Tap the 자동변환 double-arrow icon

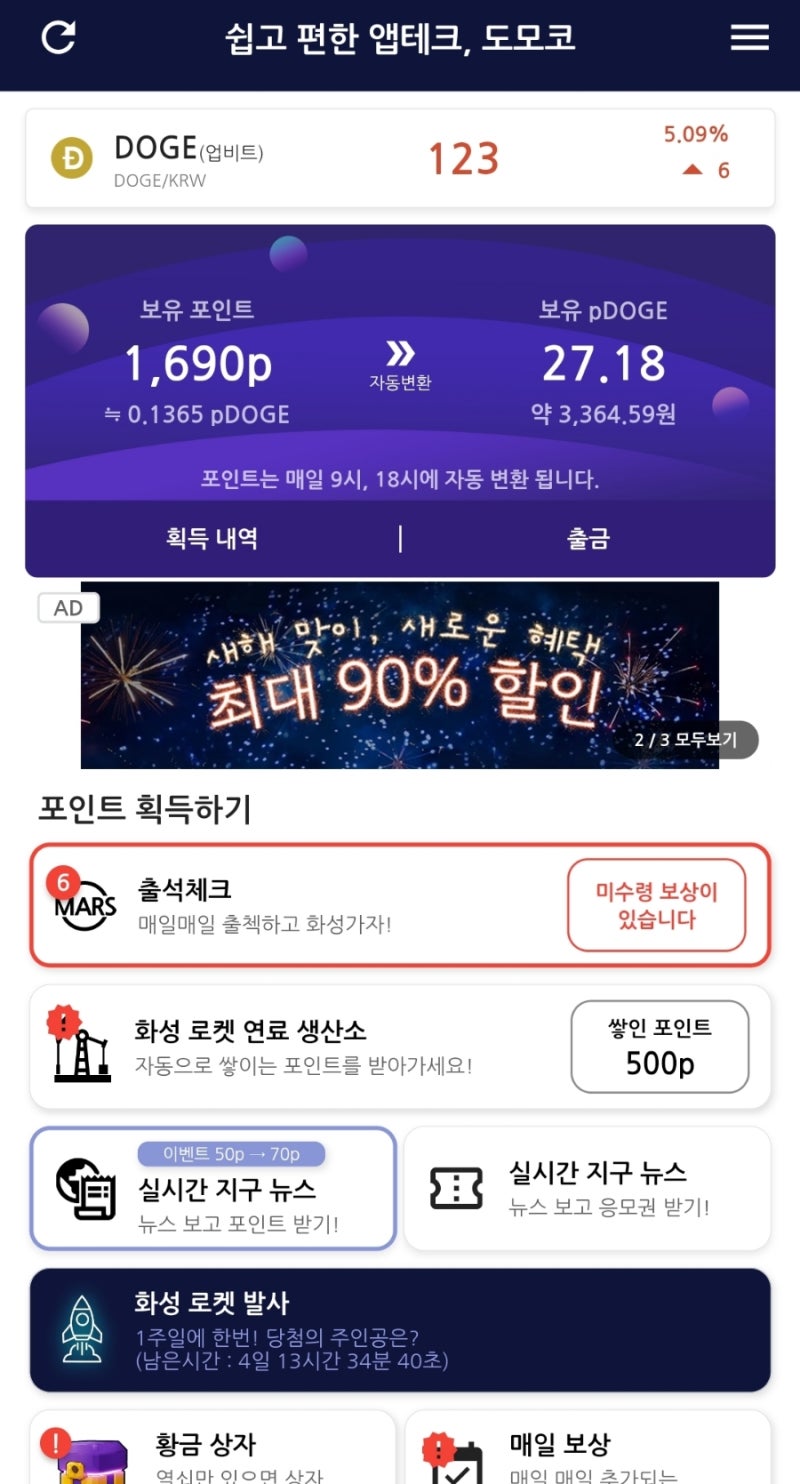401,350
